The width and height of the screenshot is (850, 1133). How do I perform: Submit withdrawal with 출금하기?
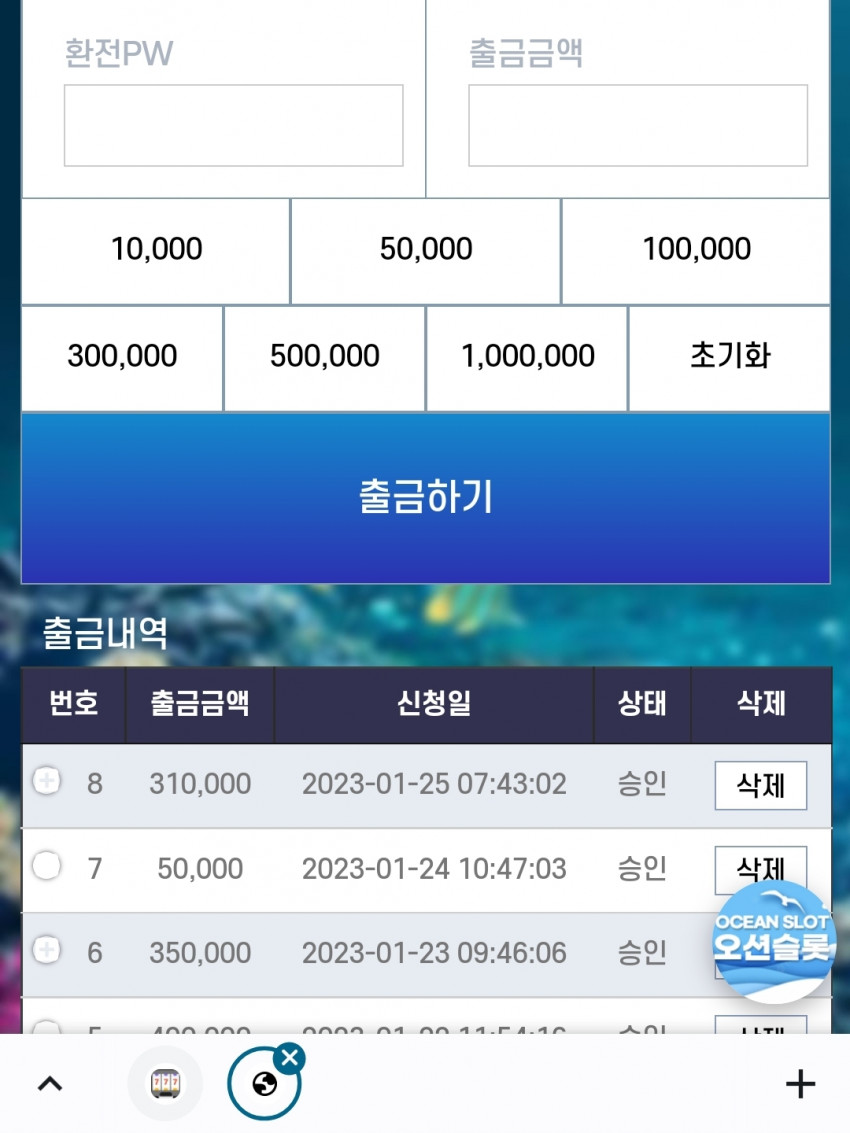click(x=425, y=498)
